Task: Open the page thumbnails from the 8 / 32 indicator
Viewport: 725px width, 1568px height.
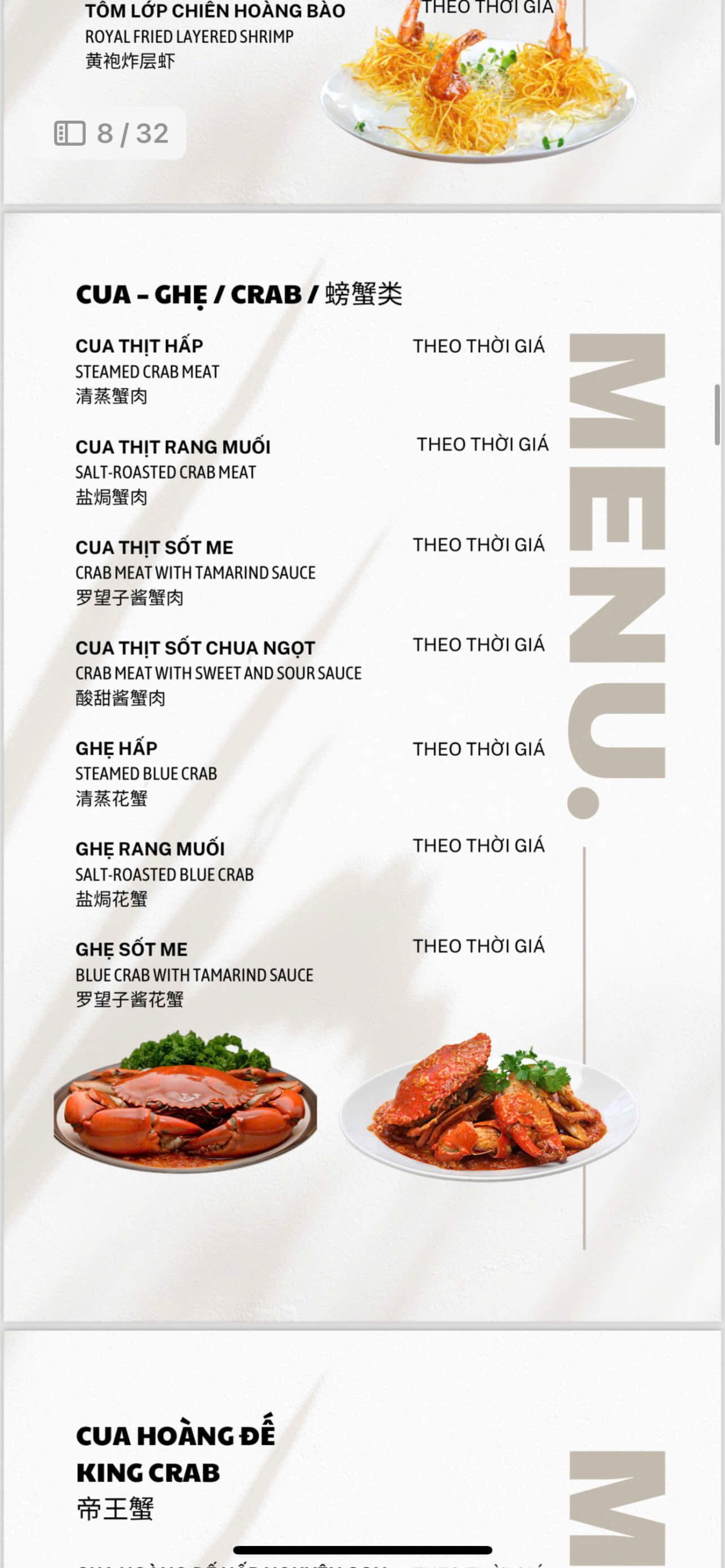Action: click(x=70, y=133)
